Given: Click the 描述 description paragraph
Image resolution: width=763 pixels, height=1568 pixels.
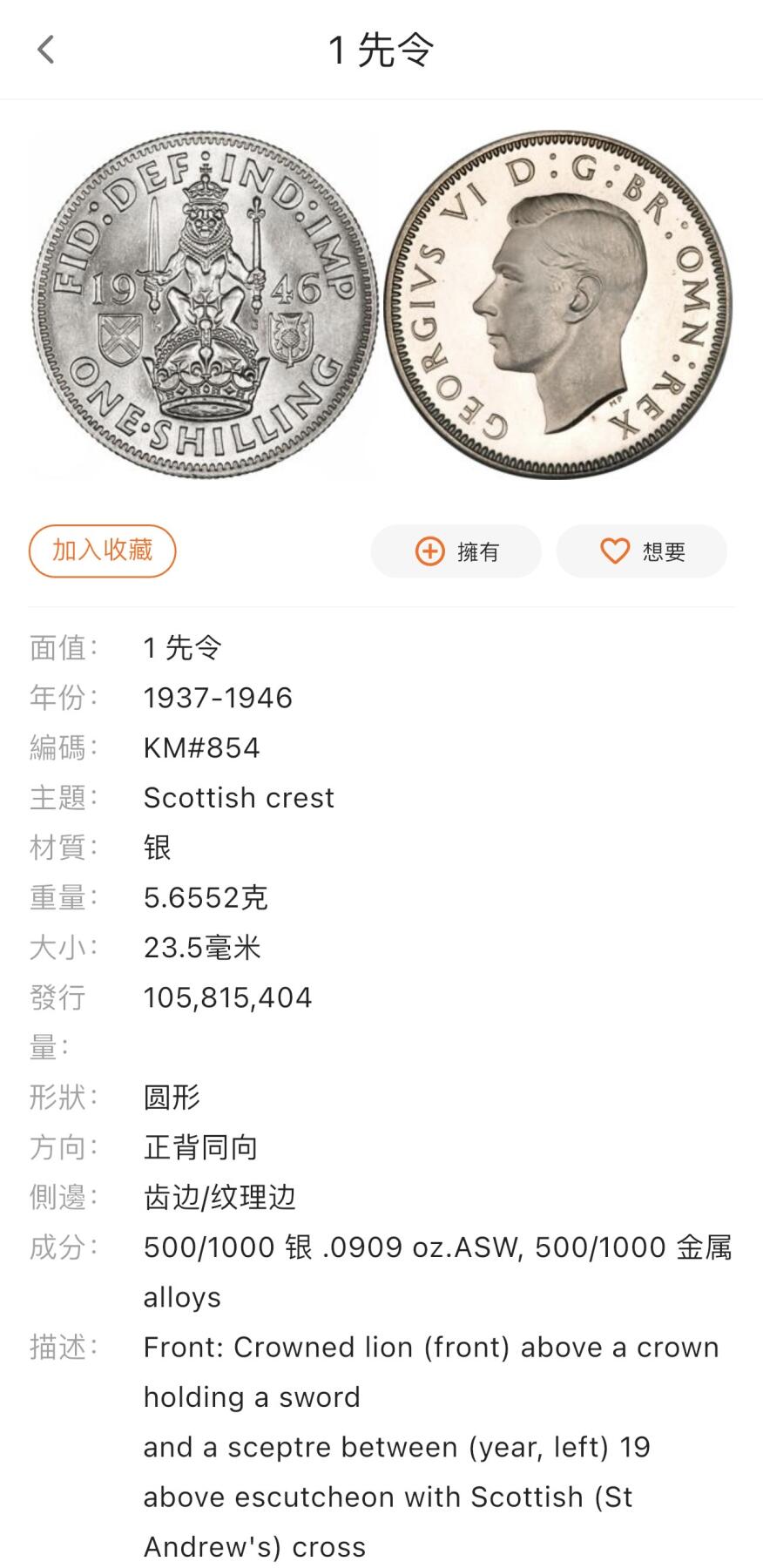Looking at the screenshot, I should pyautogui.click(x=392, y=1446).
